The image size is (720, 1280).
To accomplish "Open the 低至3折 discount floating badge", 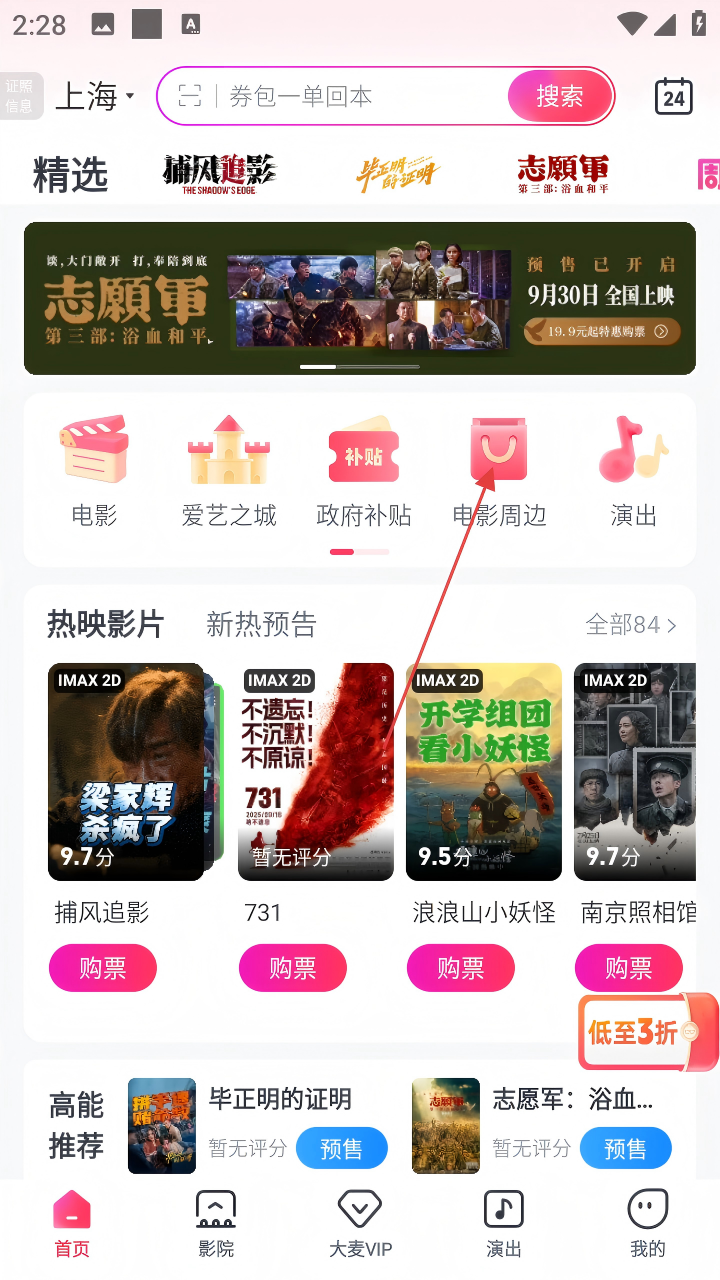I will (647, 1032).
